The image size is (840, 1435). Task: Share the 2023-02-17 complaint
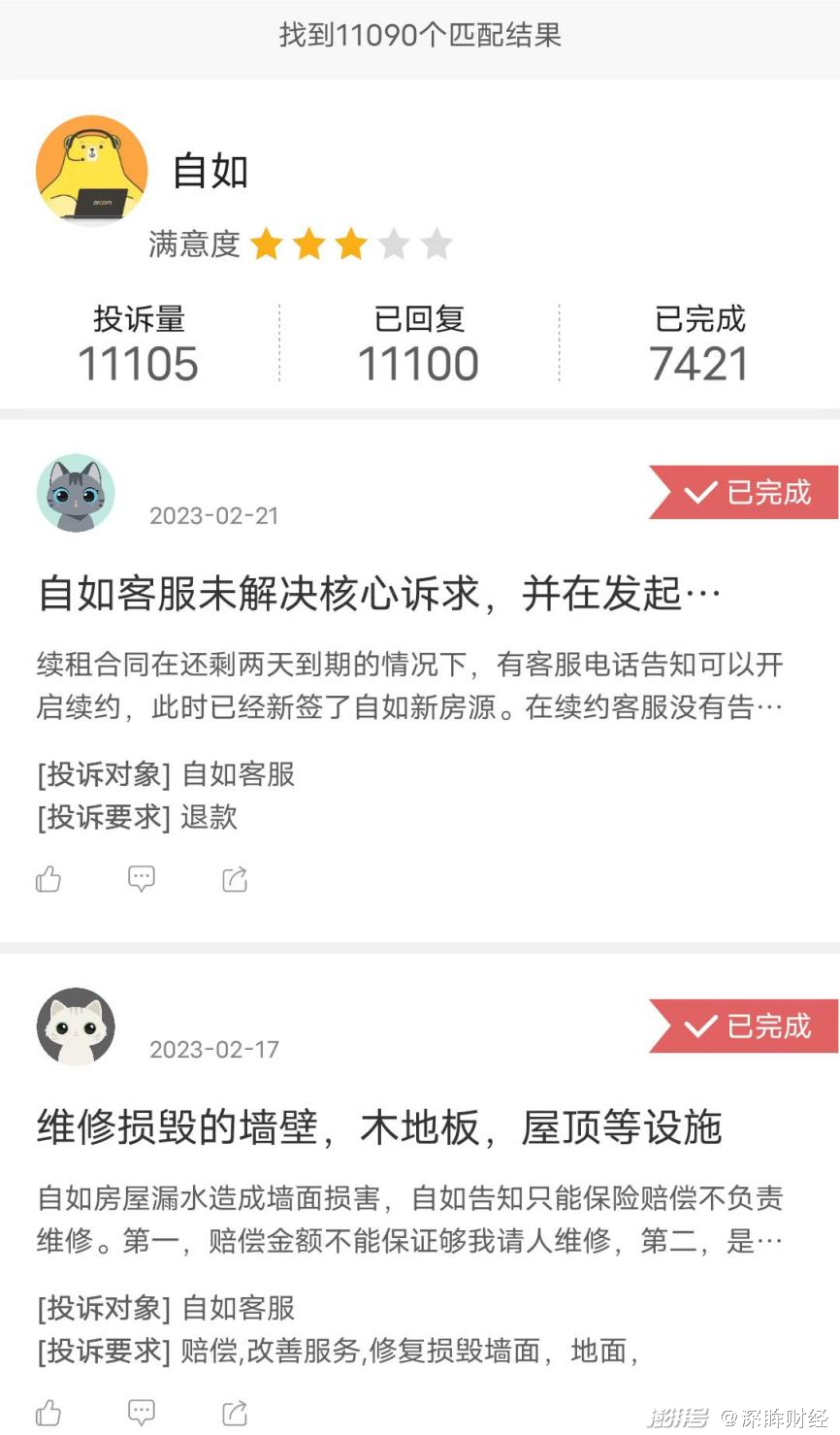[x=235, y=1413]
